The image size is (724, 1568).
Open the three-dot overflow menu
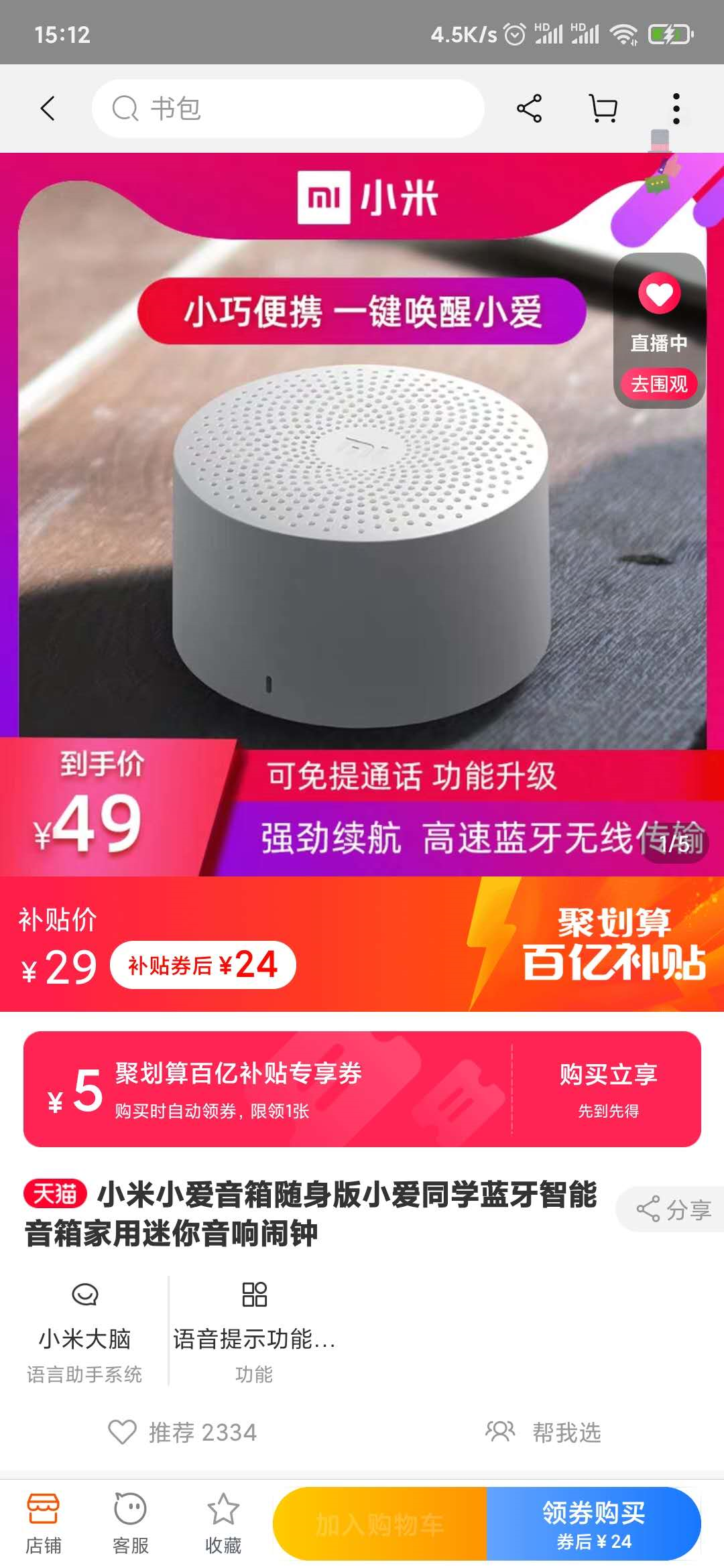[676, 109]
